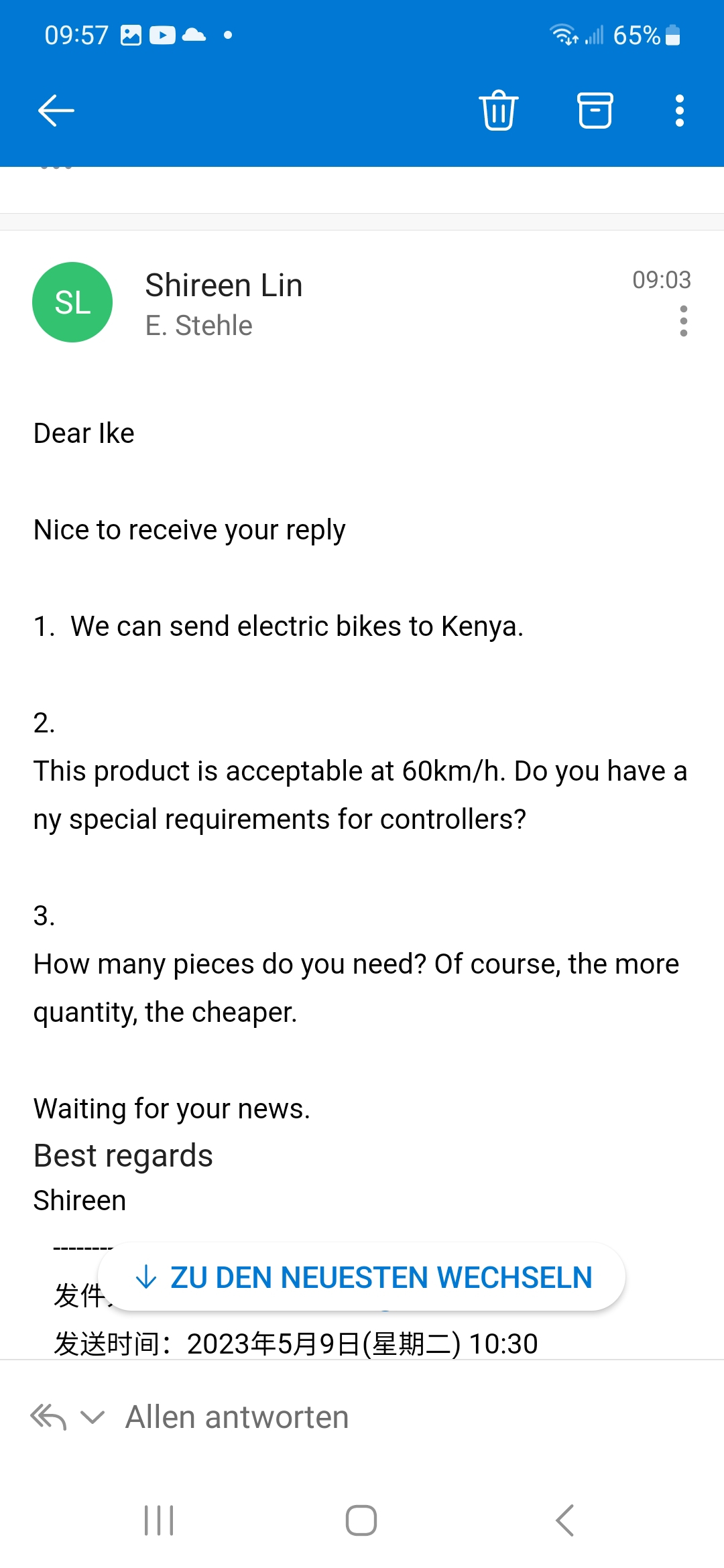Image resolution: width=724 pixels, height=1568 pixels.
Task: Expand reply options with the chevron
Action: click(x=93, y=1417)
